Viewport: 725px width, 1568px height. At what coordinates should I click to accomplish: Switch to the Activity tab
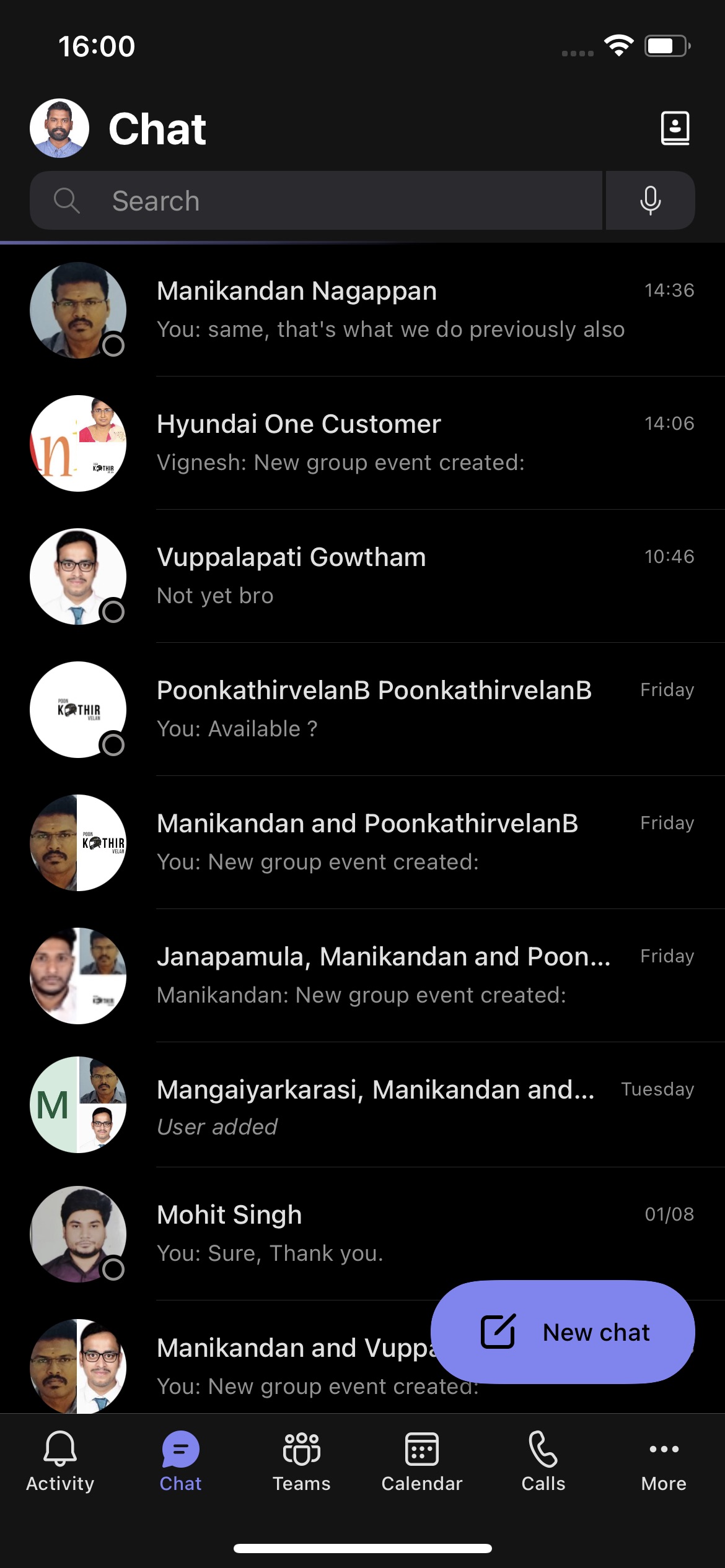(x=60, y=1461)
